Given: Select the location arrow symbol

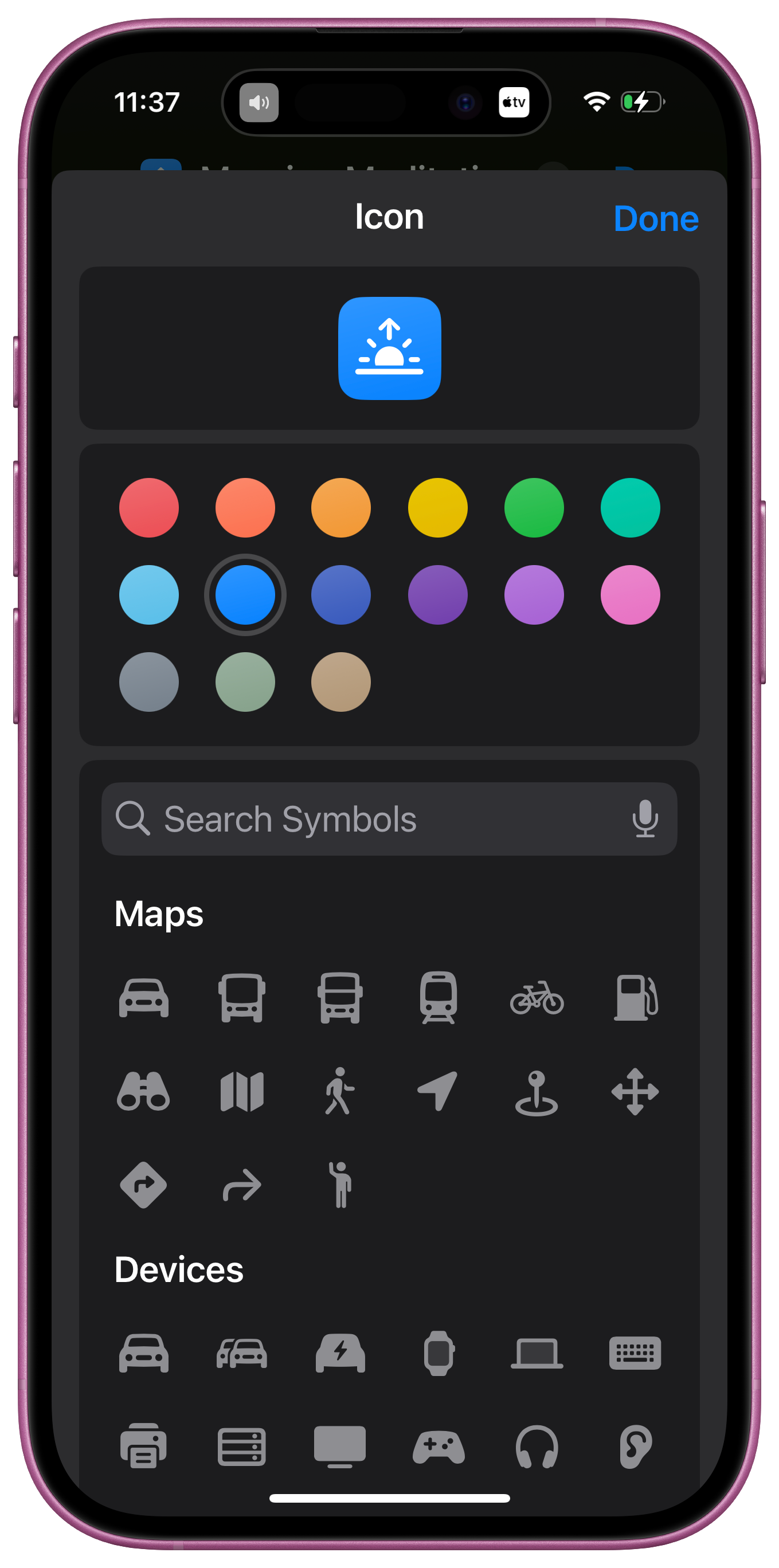Looking at the screenshot, I should pos(437,1091).
